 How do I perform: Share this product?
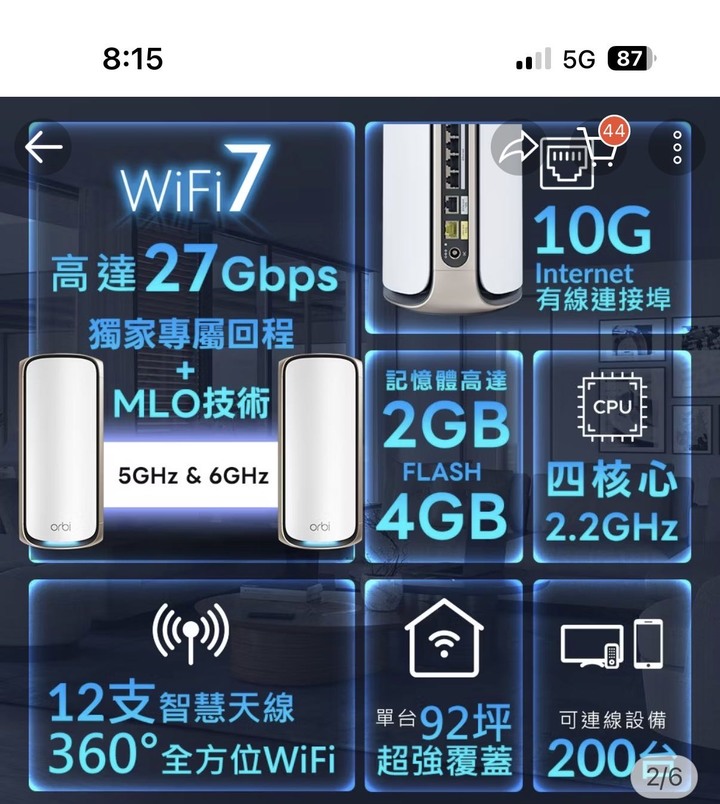517,149
